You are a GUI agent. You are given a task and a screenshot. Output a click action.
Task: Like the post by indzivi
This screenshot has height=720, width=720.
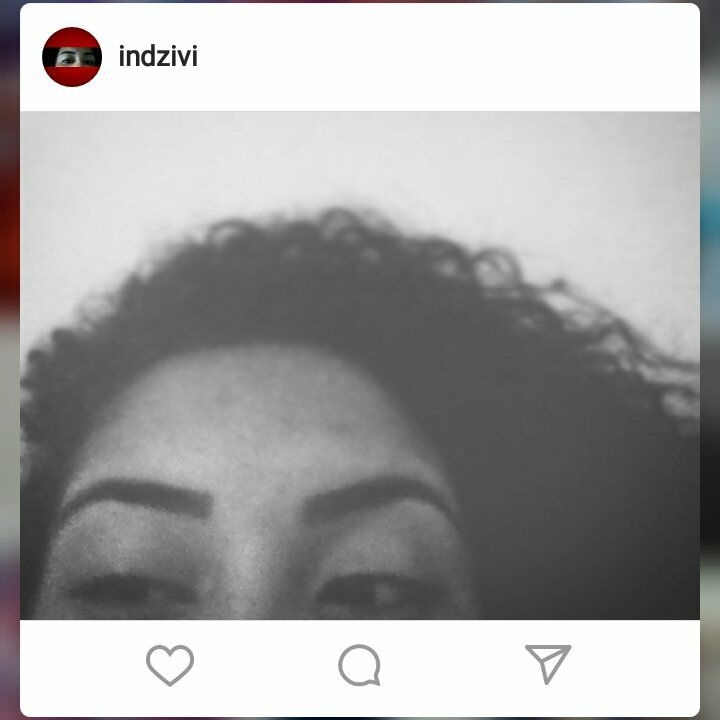click(x=170, y=665)
